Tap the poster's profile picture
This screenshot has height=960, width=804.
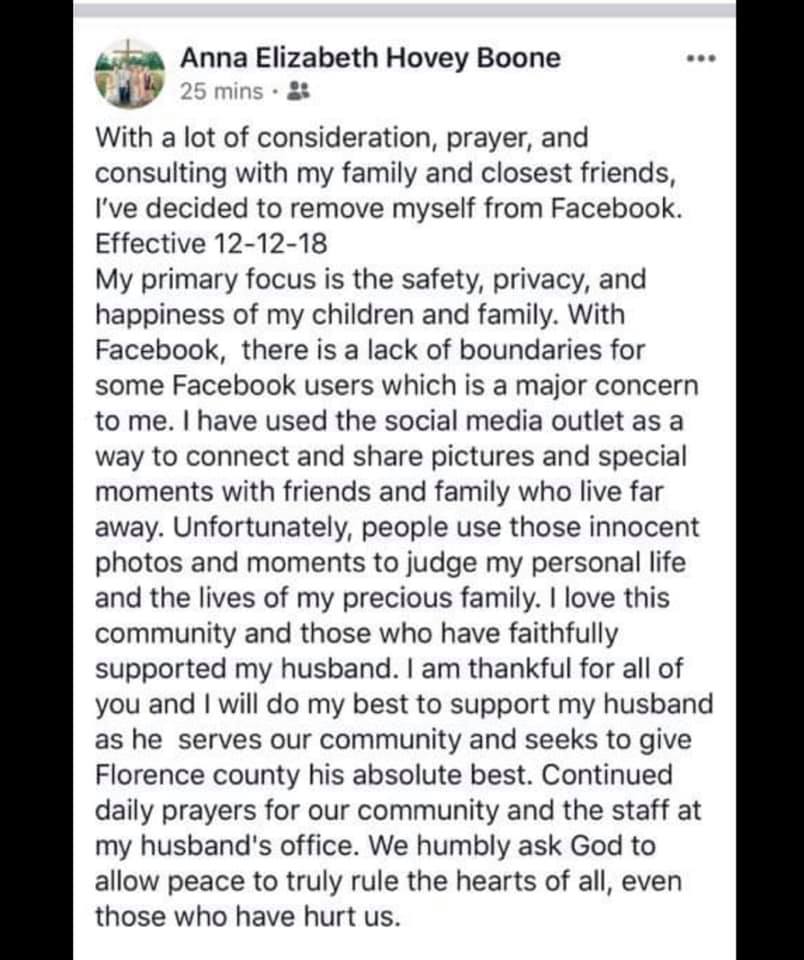(x=131, y=74)
